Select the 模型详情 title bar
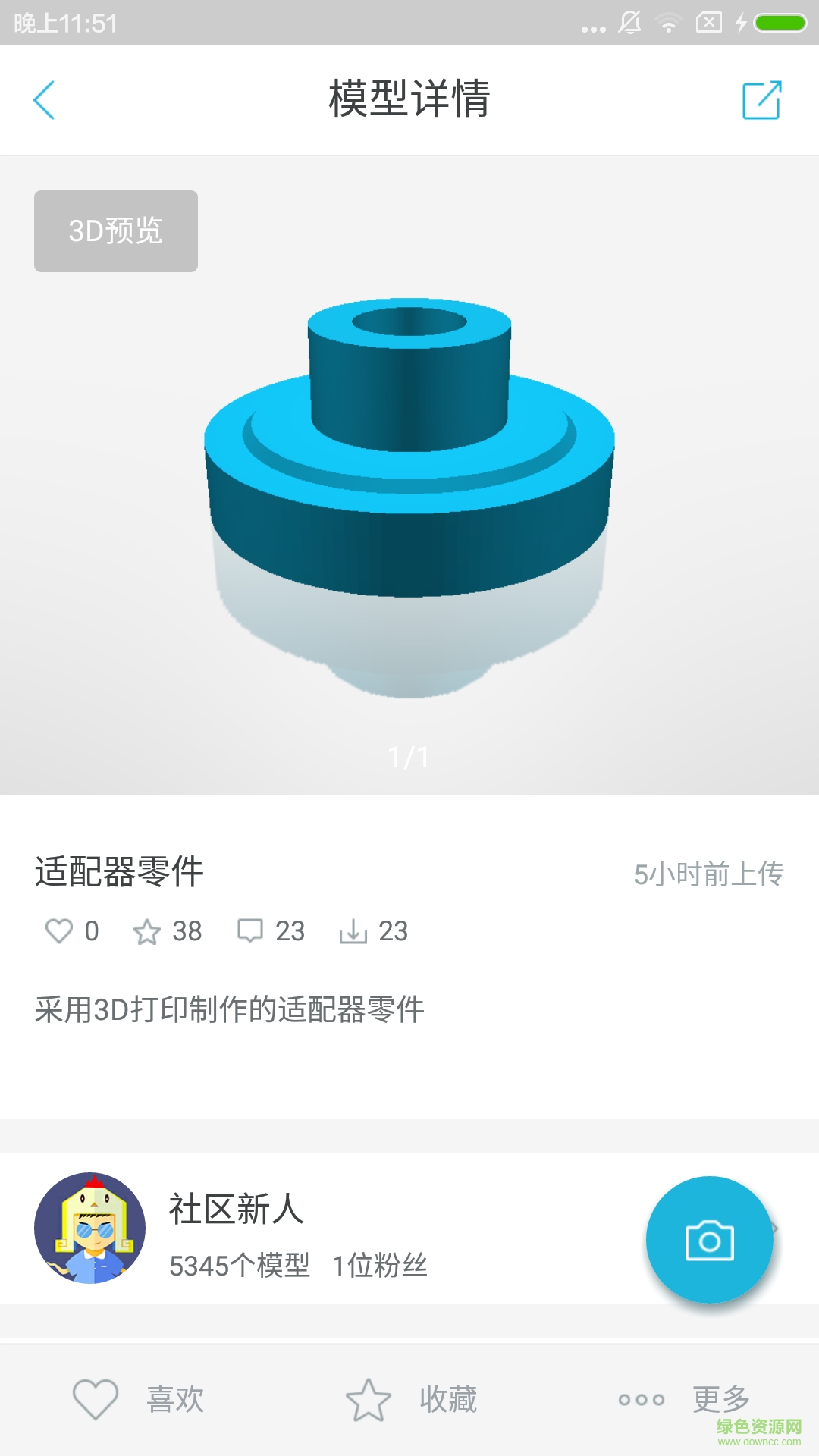The width and height of the screenshot is (819, 1456). [x=409, y=99]
